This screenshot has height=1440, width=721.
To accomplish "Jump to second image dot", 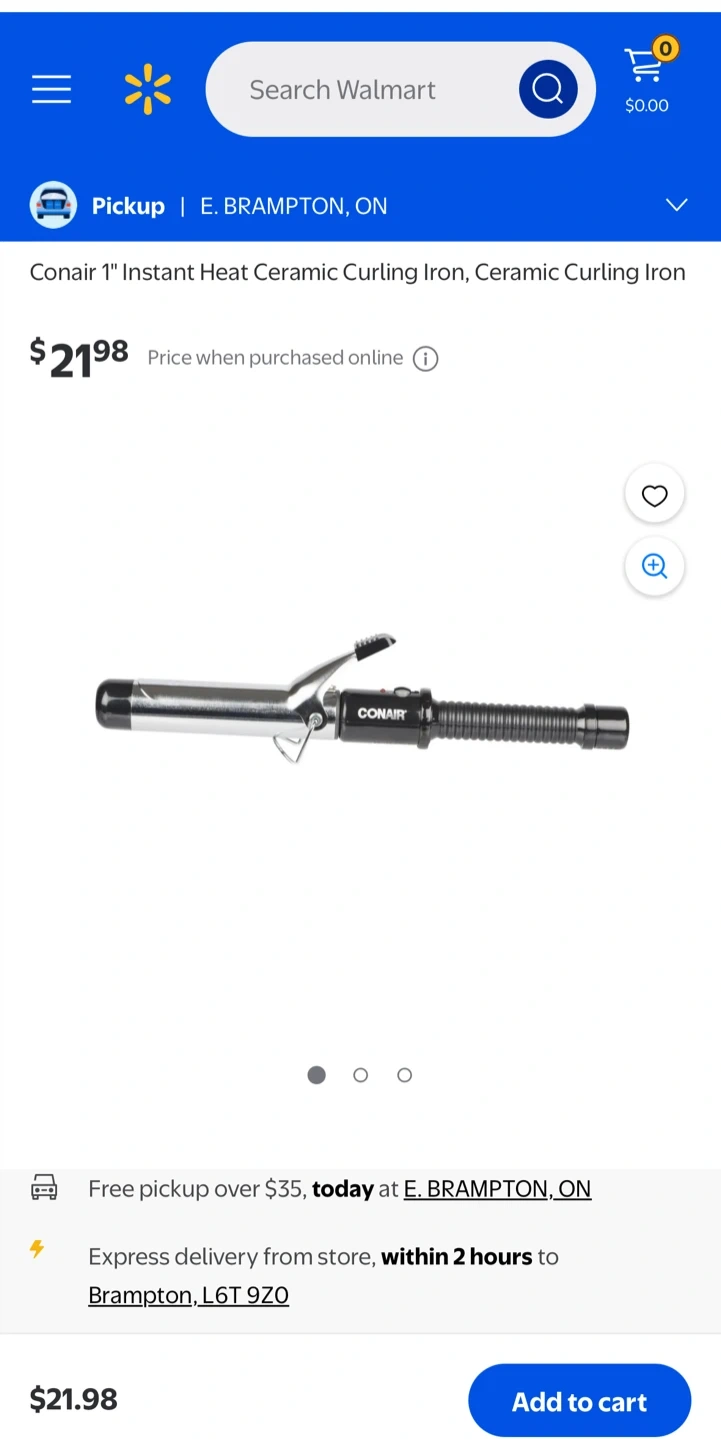I will pyautogui.click(x=361, y=1075).
